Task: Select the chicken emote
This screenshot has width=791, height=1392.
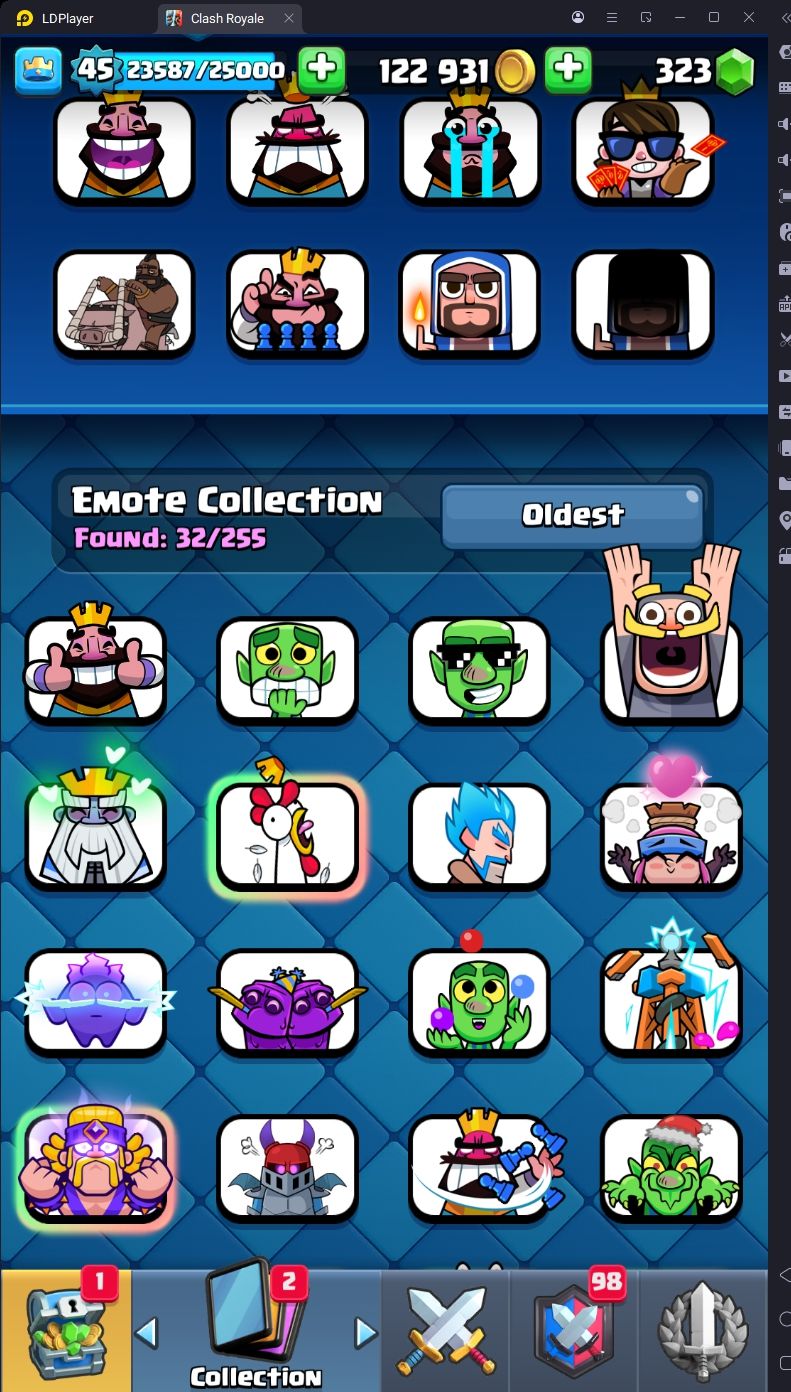Action: click(287, 836)
